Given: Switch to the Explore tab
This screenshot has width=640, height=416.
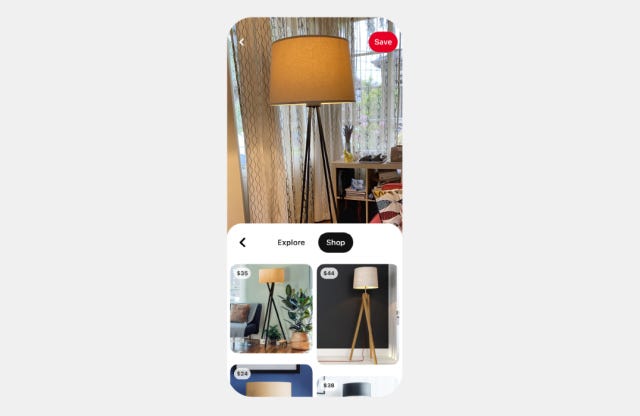Looking at the screenshot, I should coord(291,242).
